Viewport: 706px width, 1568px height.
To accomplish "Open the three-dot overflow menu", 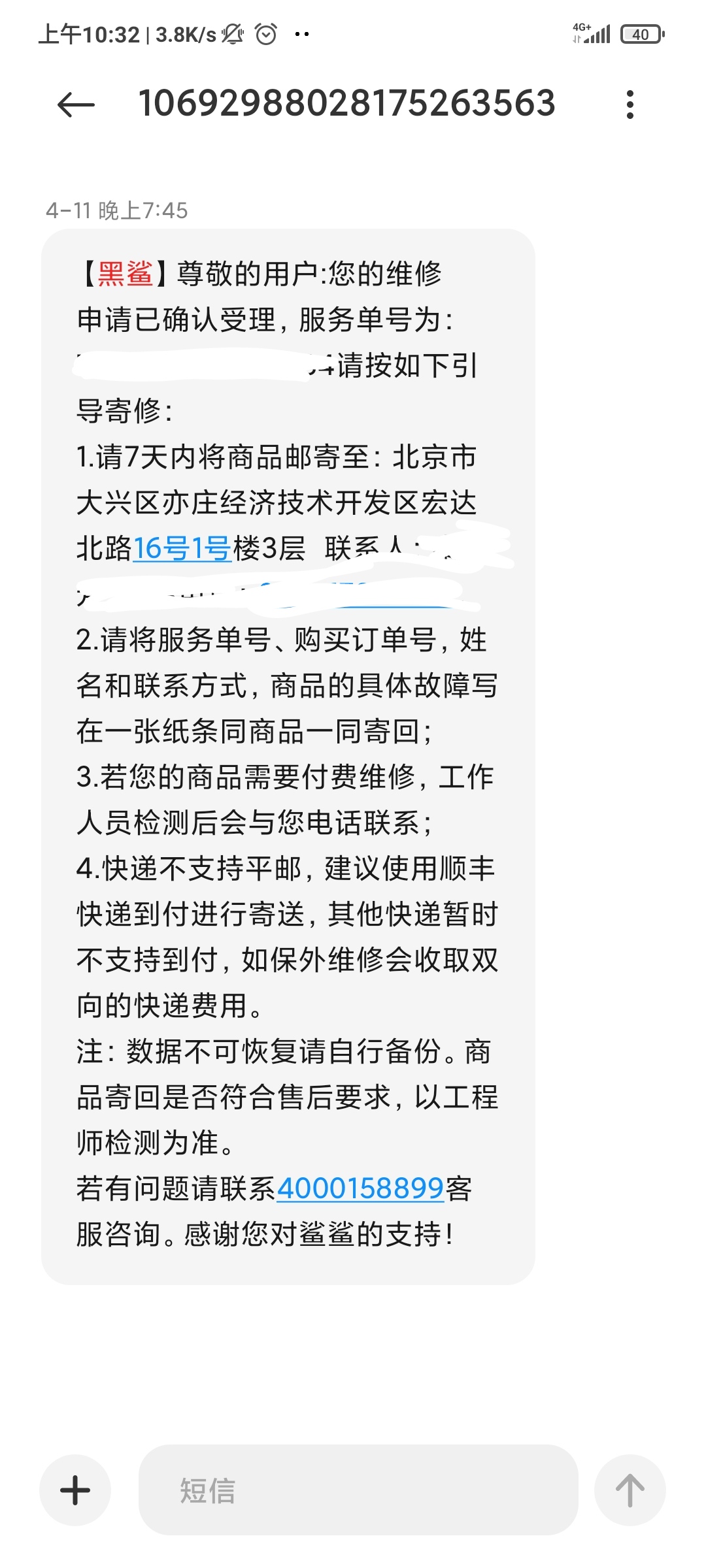I will (x=630, y=105).
